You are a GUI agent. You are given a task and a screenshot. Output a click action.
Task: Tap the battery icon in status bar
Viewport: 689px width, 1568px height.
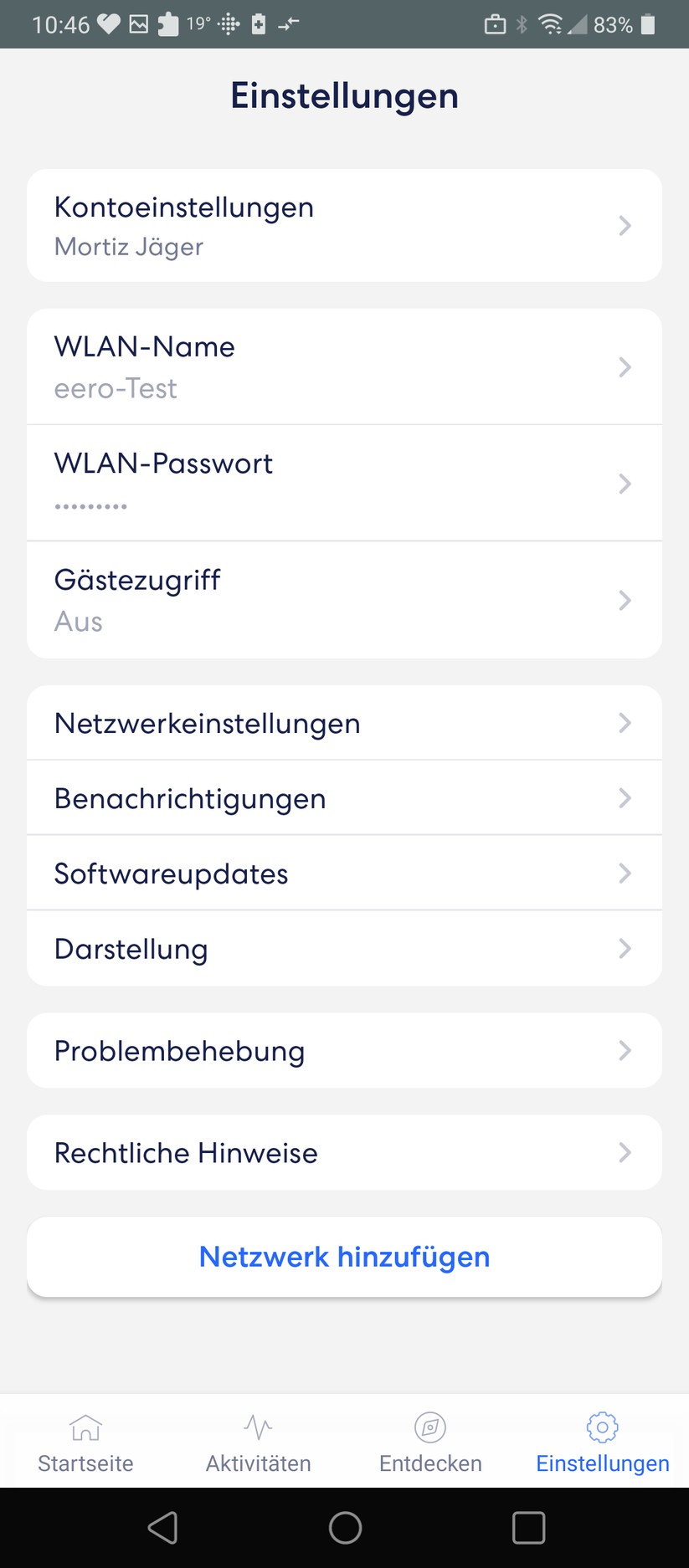point(646,24)
